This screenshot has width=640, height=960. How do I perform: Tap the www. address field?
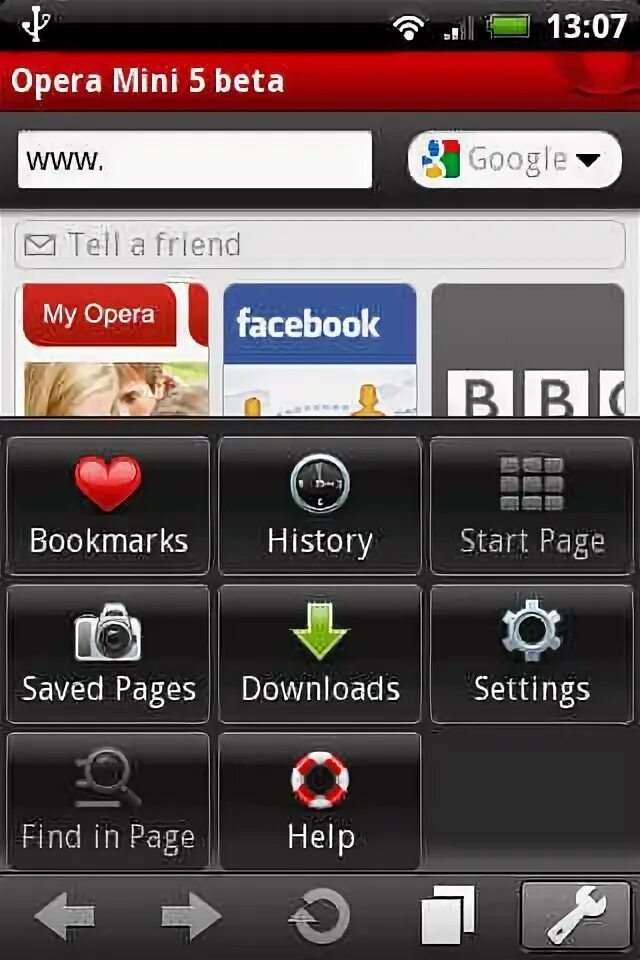(x=194, y=160)
